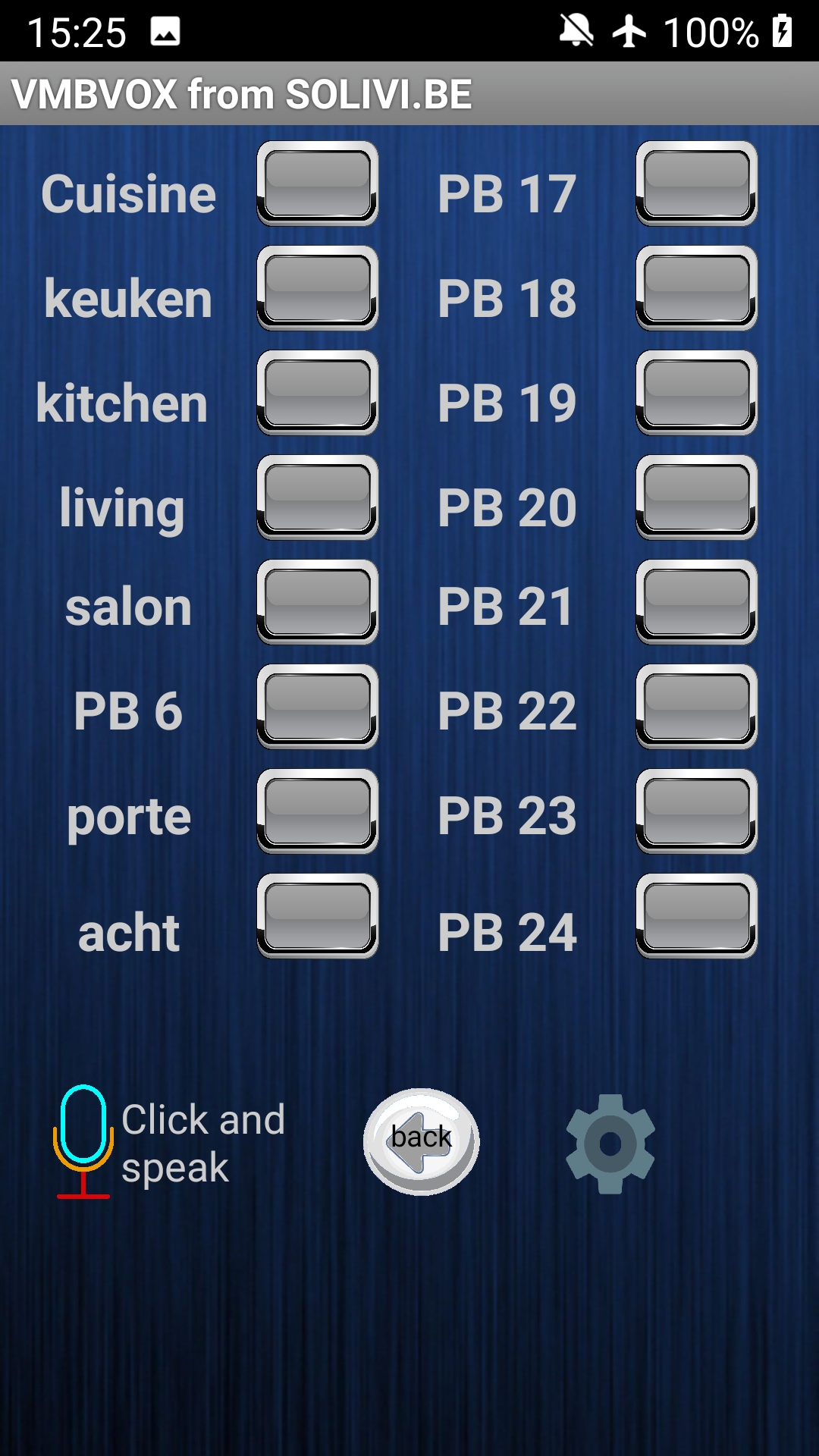Trigger the porte button
Screen dimensions: 819x1456
[x=318, y=811]
